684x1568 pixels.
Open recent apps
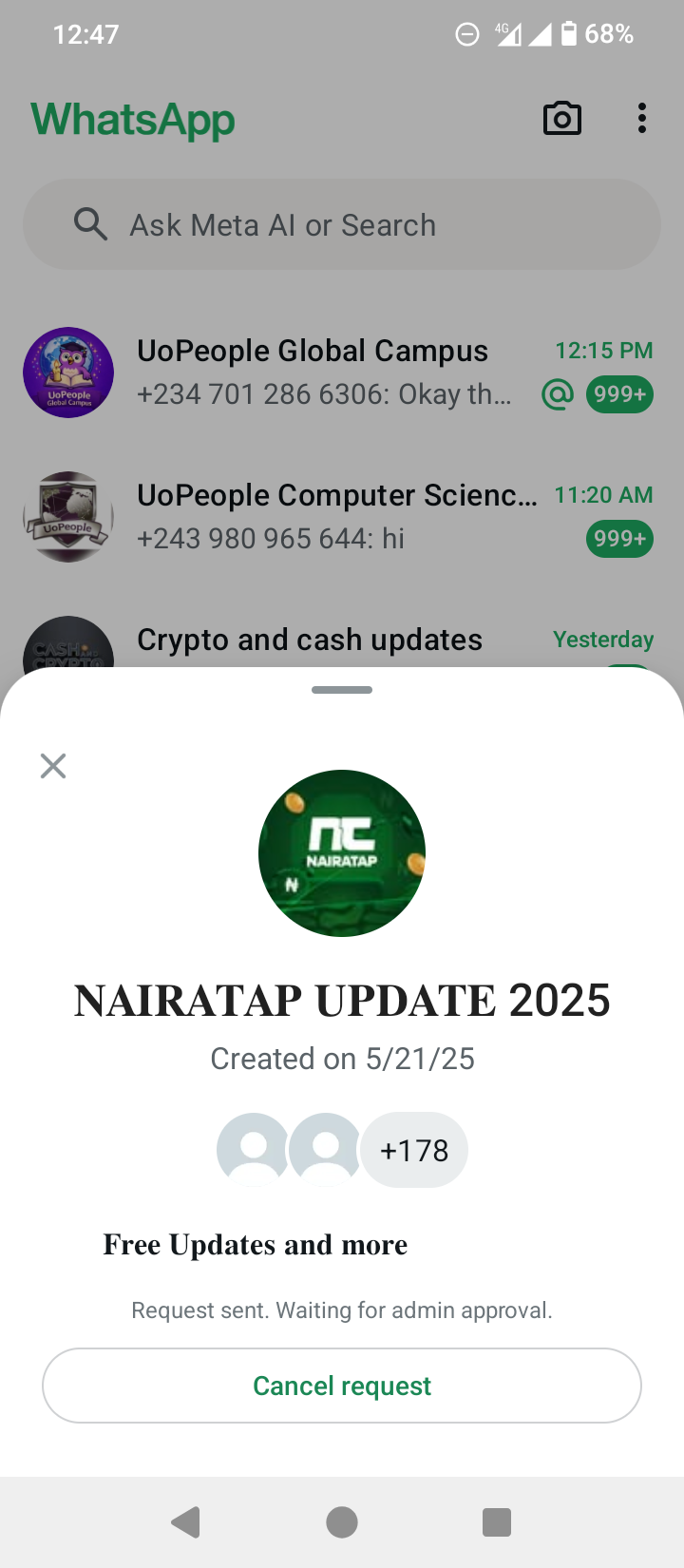pos(497,1522)
